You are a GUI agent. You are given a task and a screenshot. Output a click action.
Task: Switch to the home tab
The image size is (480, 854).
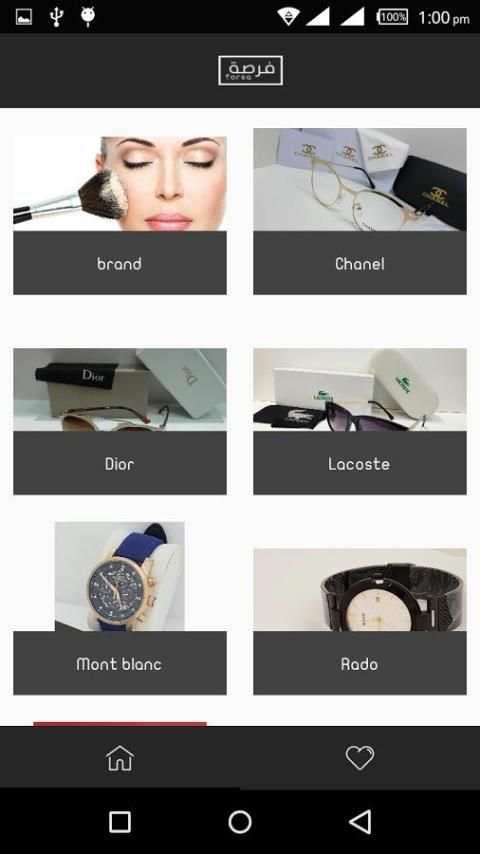120,758
